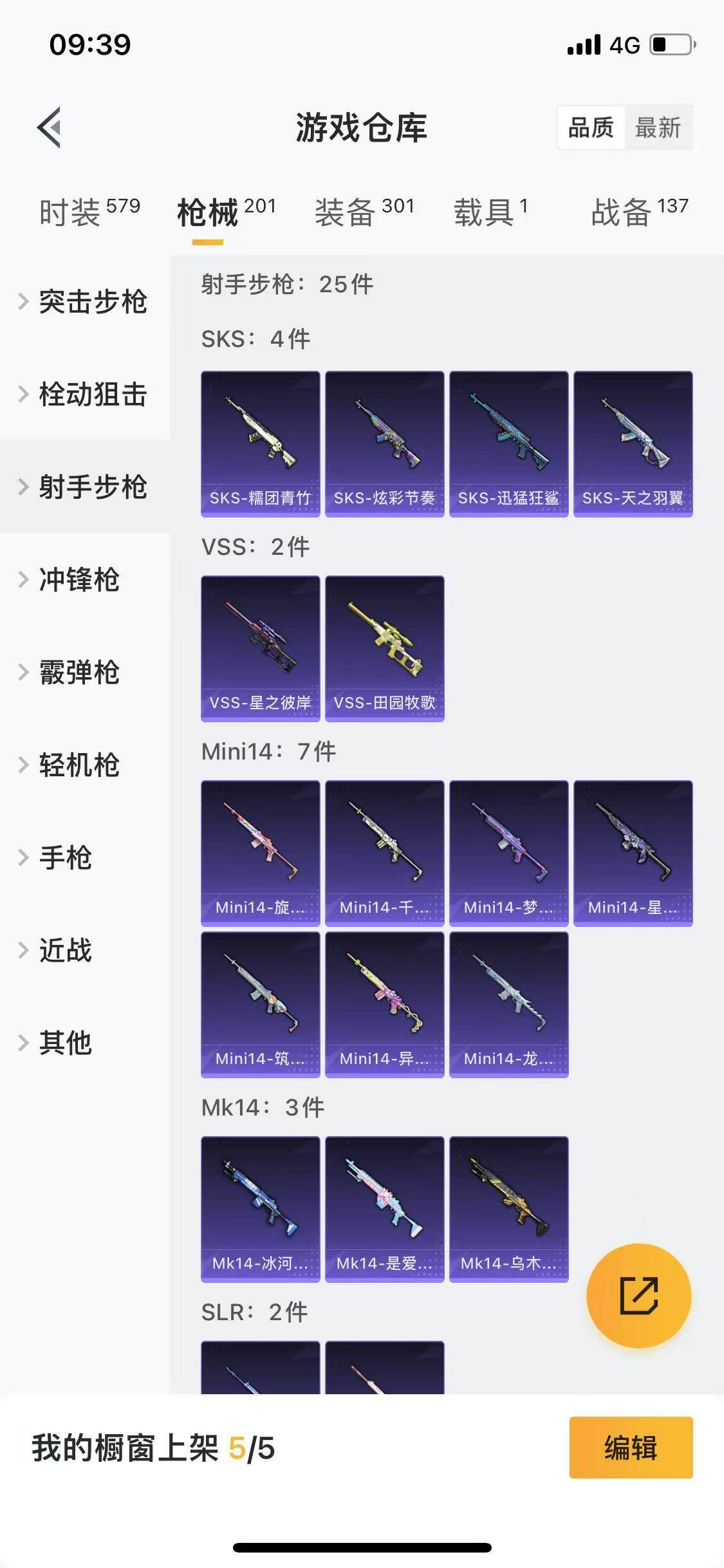The height and width of the screenshot is (1568, 724).
Task: Sort items by 最新
Action: point(658,127)
